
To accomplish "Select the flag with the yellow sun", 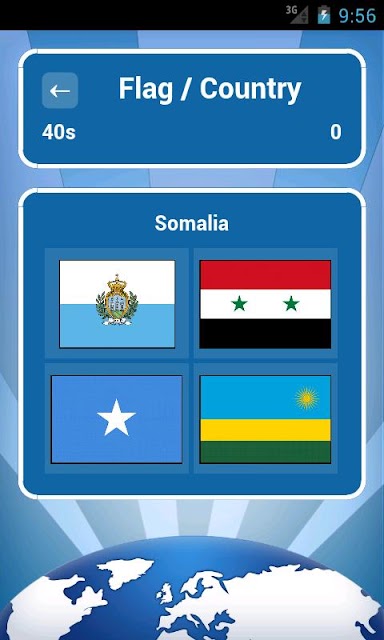I will (x=265, y=419).
